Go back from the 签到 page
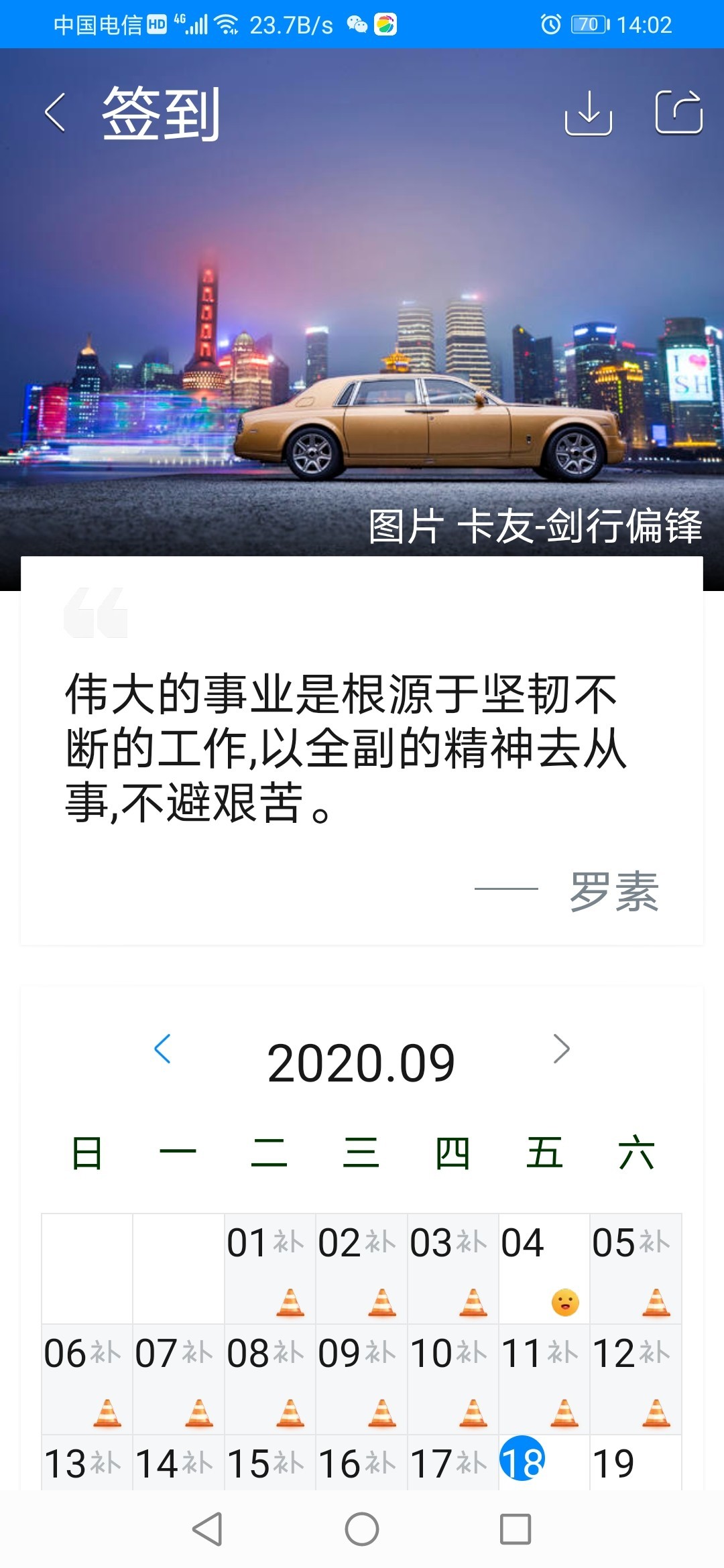Viewport: 724px width, 1568px height. (55, 113)
